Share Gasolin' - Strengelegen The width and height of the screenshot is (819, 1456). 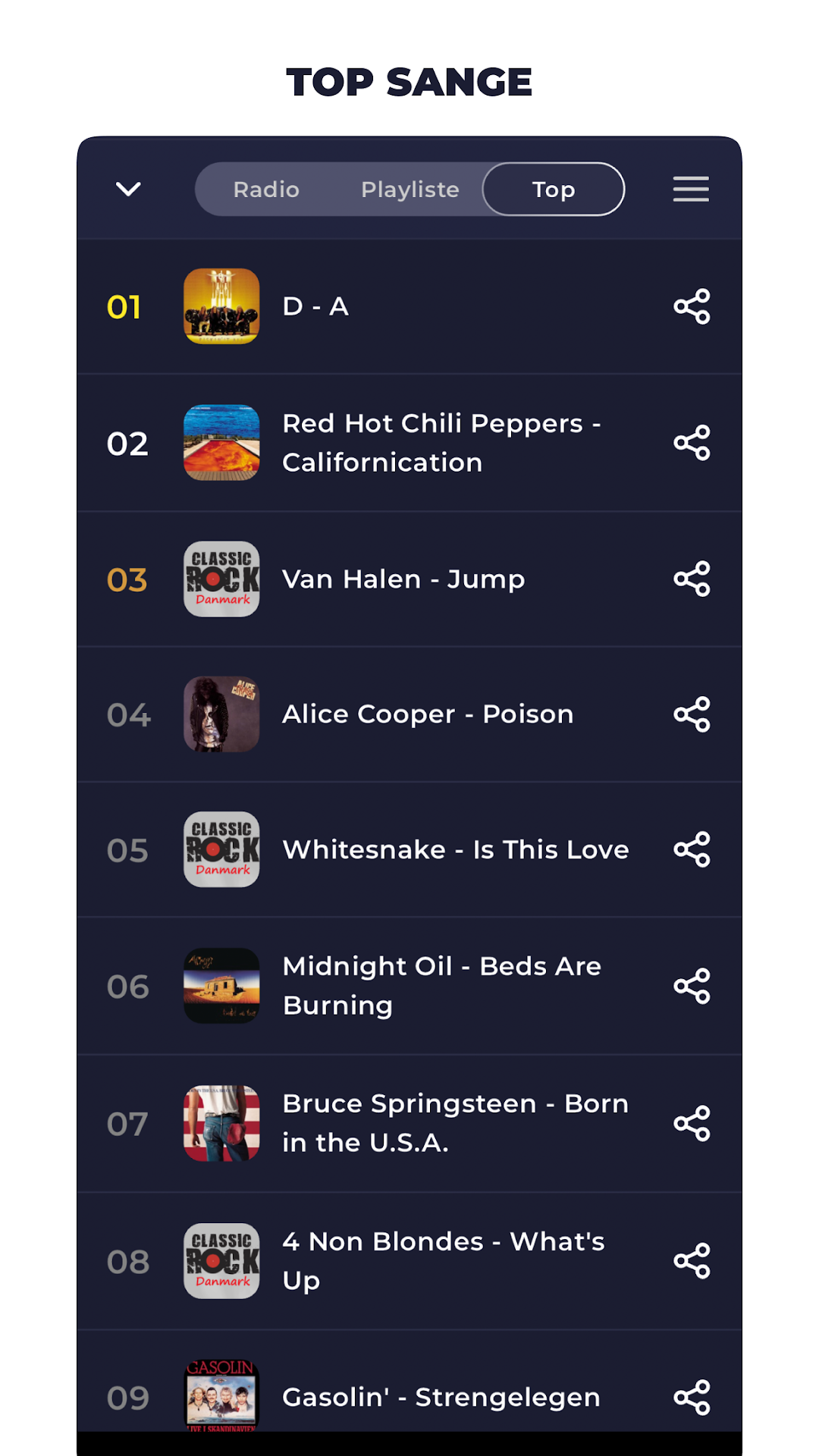(x=692, y=1398)
